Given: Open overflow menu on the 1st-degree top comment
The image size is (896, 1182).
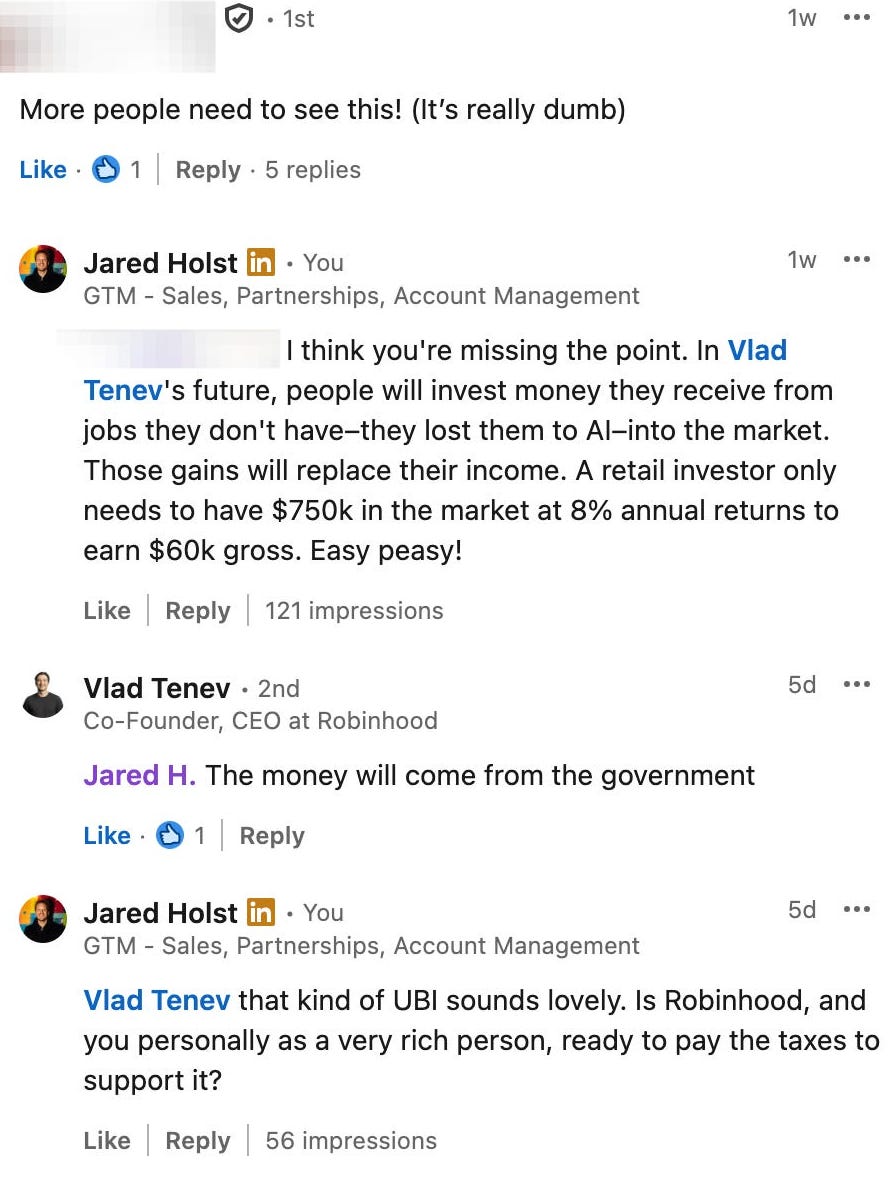Looking at the screenshot, I should click(857, 18).
